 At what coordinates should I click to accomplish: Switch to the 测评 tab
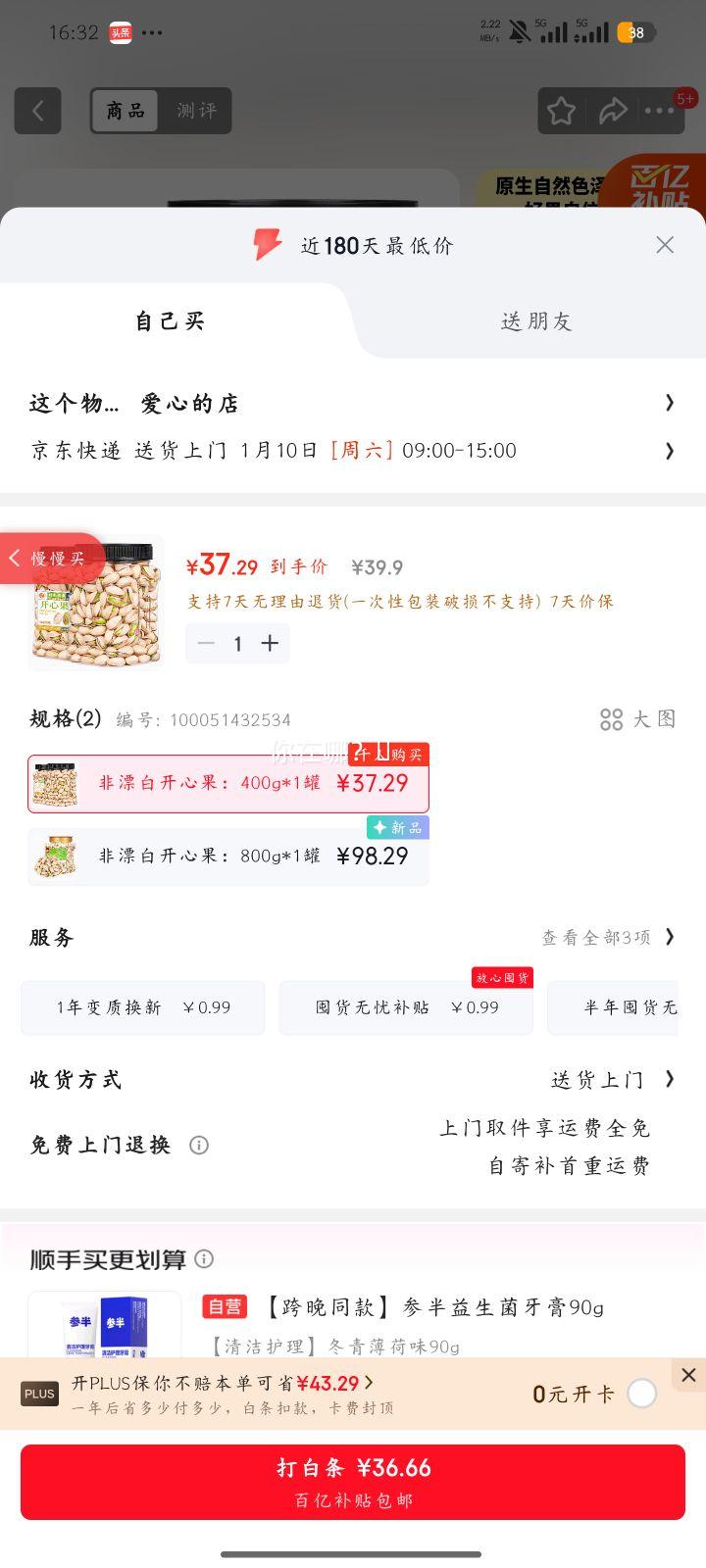[198, 111]
